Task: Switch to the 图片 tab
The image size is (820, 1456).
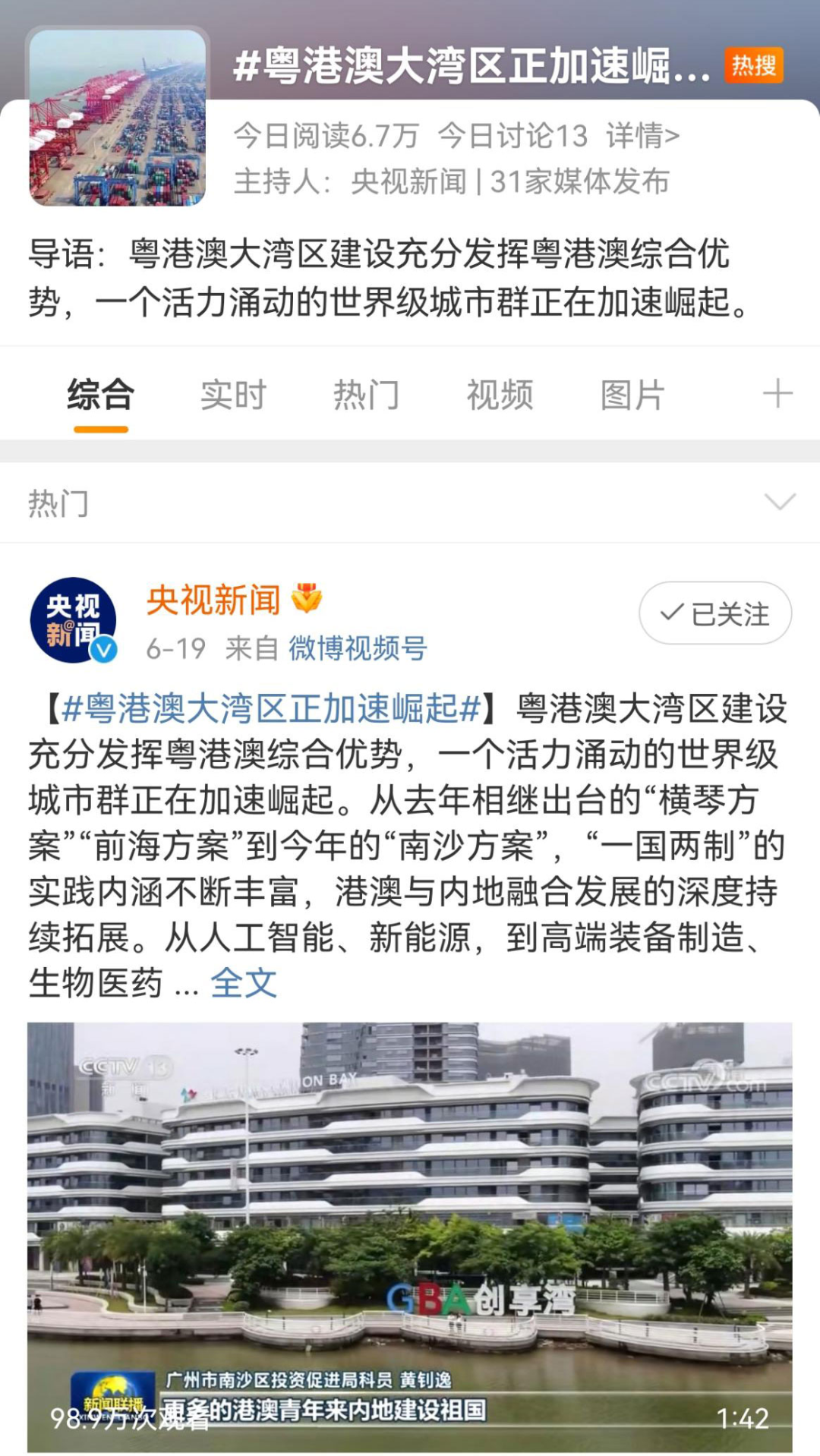Action: pos(632,395)
